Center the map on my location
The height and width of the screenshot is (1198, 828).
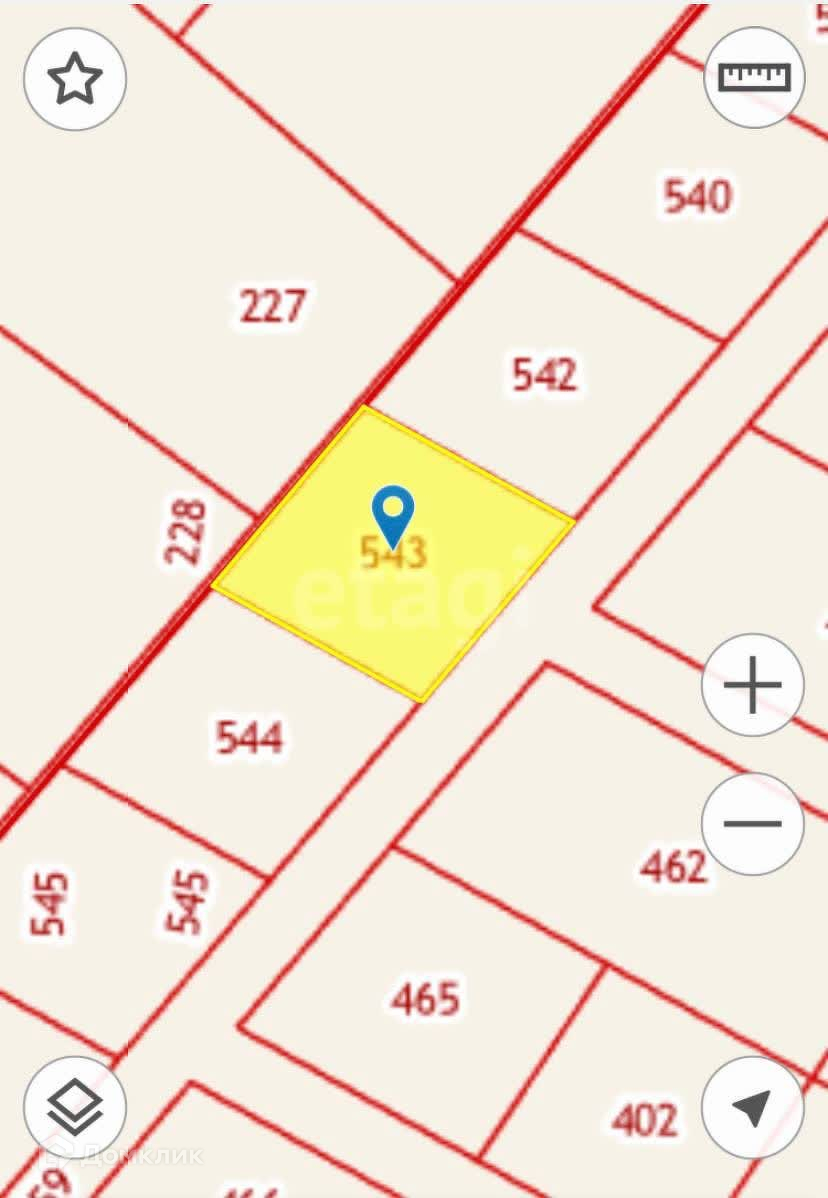752,1106
